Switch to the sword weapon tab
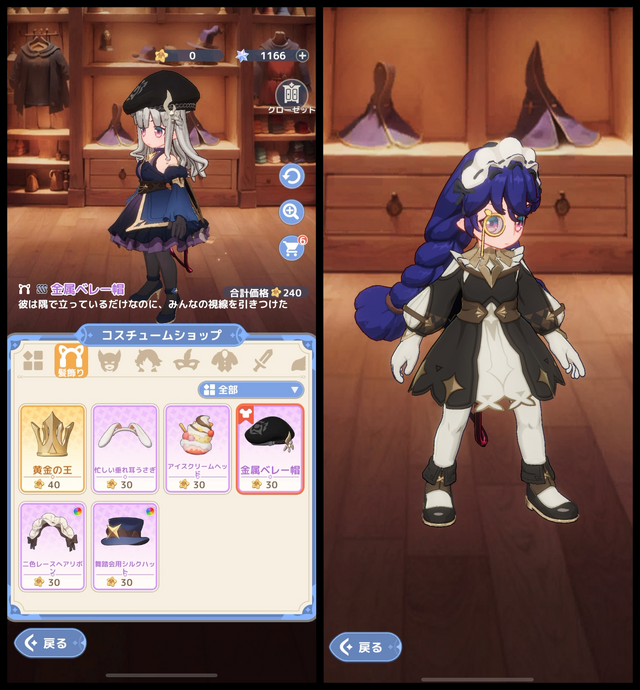Viewport: 640px width, 690px height. [x=262, y=360]
